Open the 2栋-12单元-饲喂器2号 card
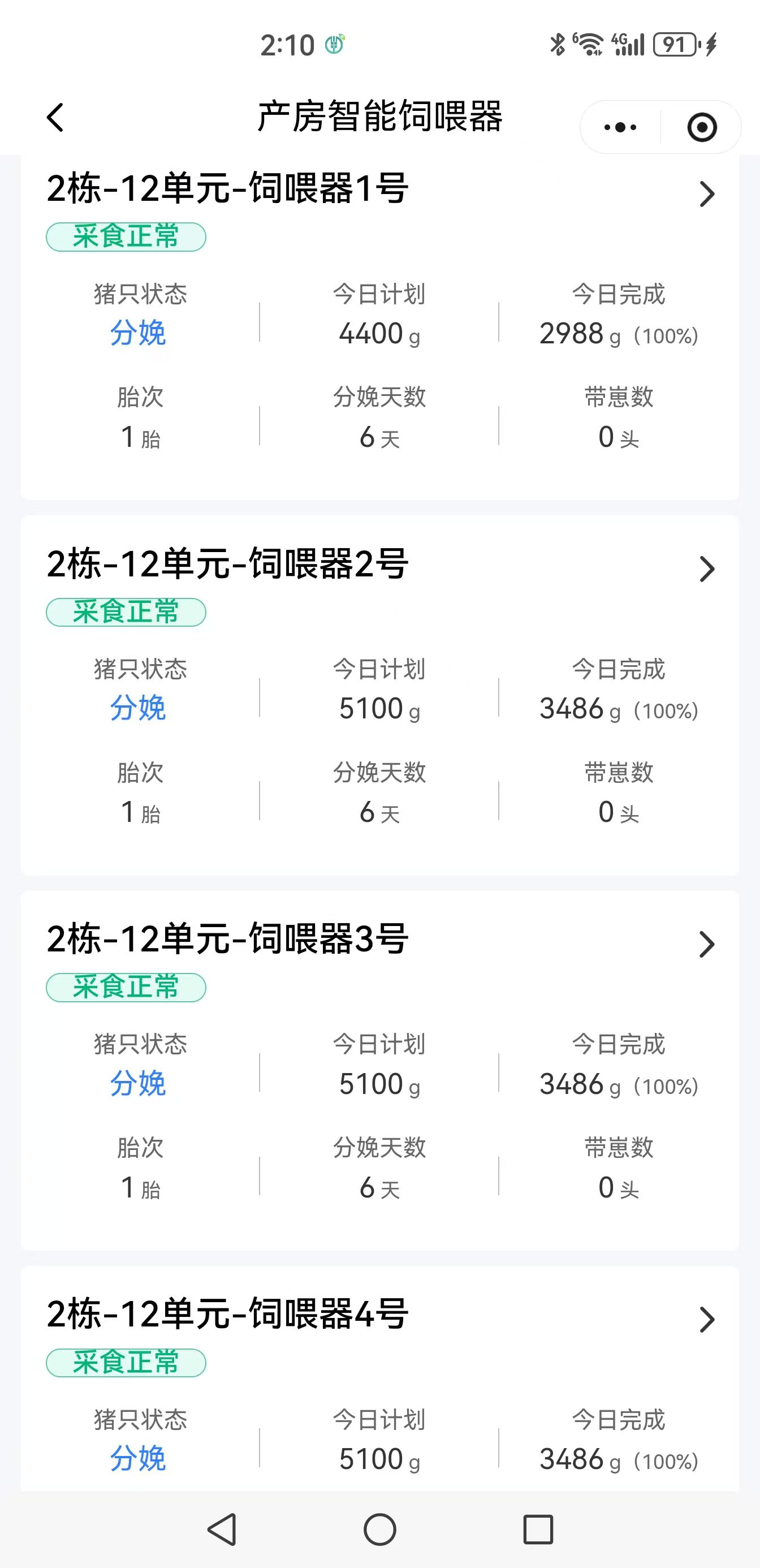760x1568 pixels. coord(706,569)
